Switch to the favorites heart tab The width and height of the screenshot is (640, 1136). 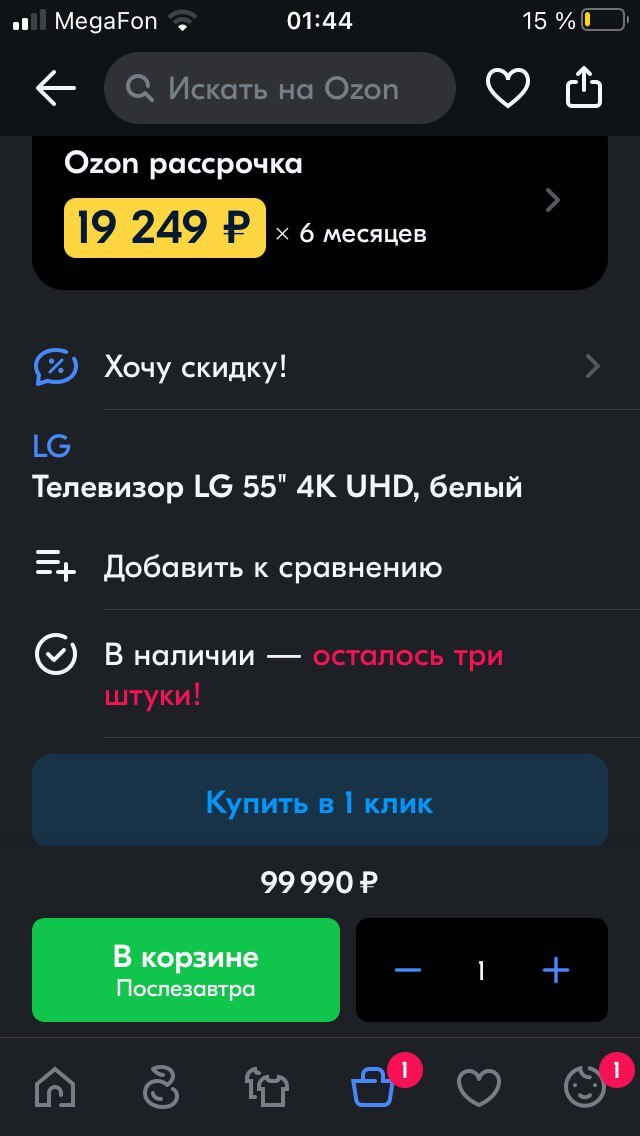(479, 1087)
